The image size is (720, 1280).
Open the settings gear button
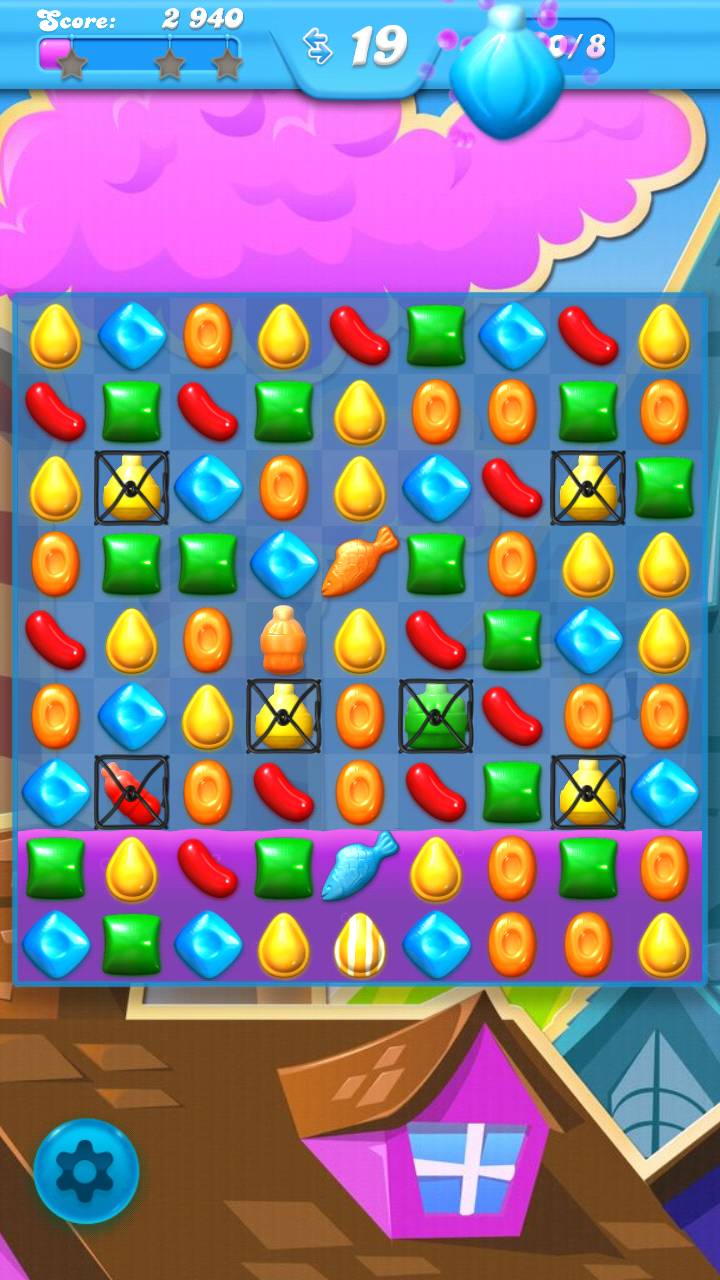click(85, 1170)
